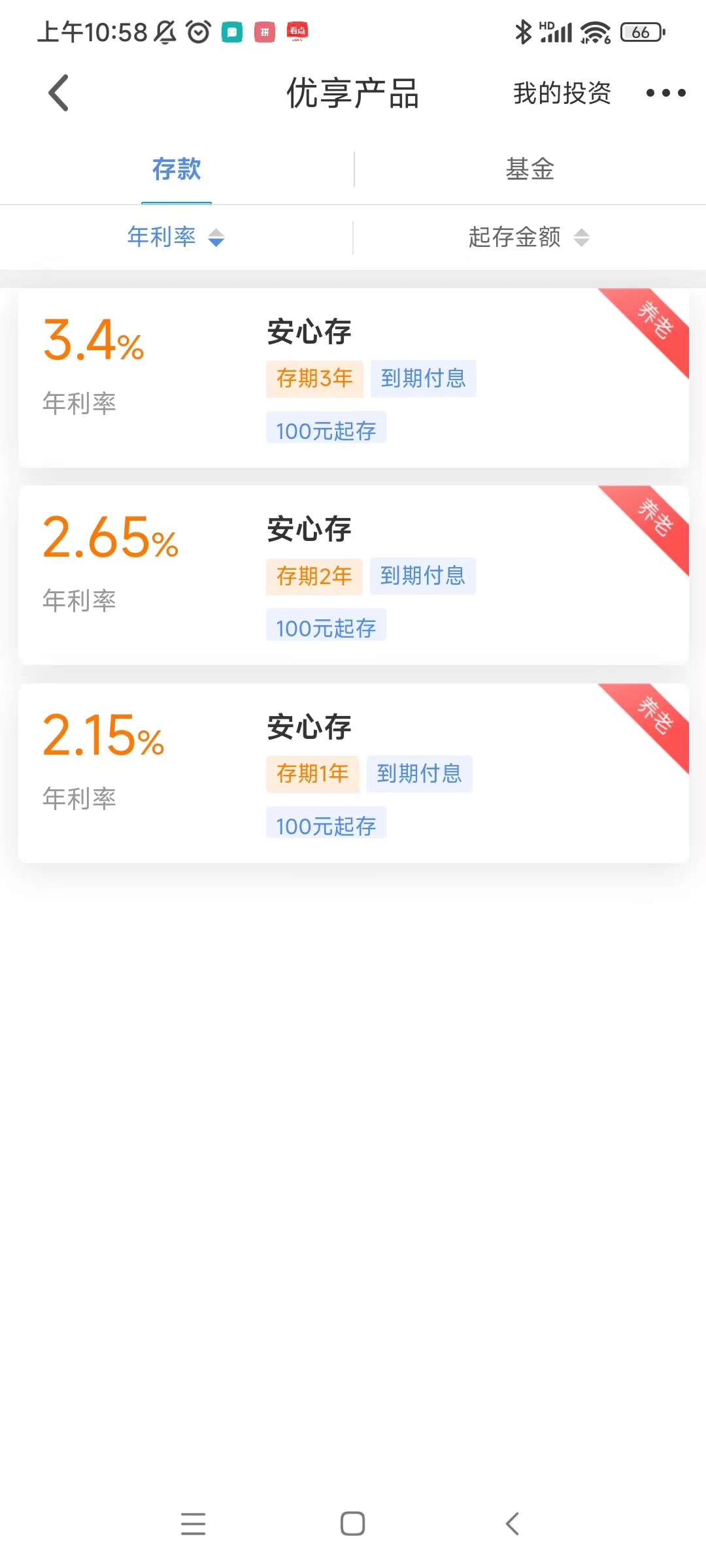Open the three-dot overflow menu
This screenshot has width=706, height=1568.
[x=665, y=93]
